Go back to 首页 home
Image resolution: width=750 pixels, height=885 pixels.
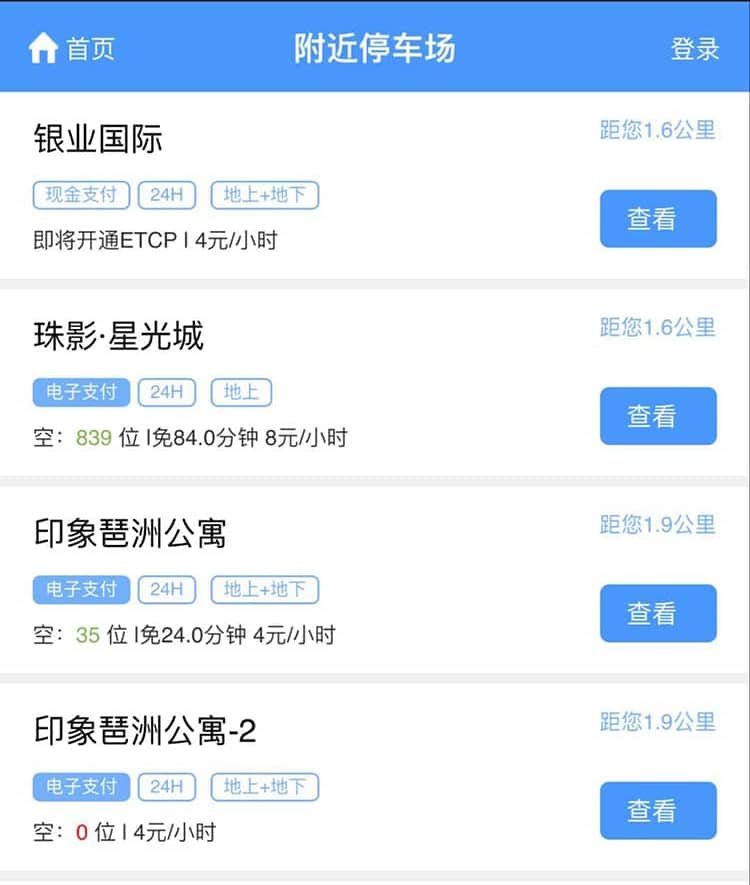pyautogui.click(x=72, y=48)
